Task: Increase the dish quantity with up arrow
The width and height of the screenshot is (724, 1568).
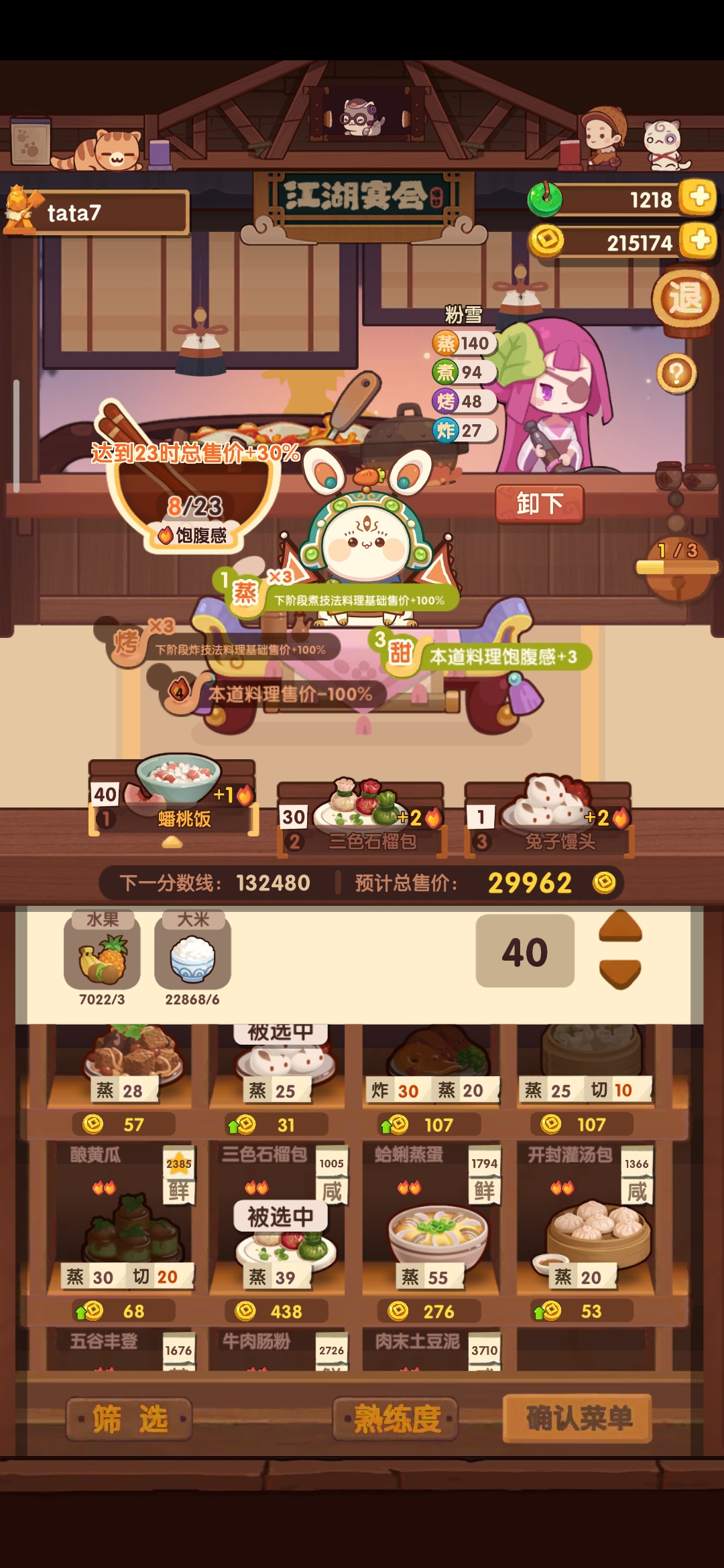Action: point(620,927)
